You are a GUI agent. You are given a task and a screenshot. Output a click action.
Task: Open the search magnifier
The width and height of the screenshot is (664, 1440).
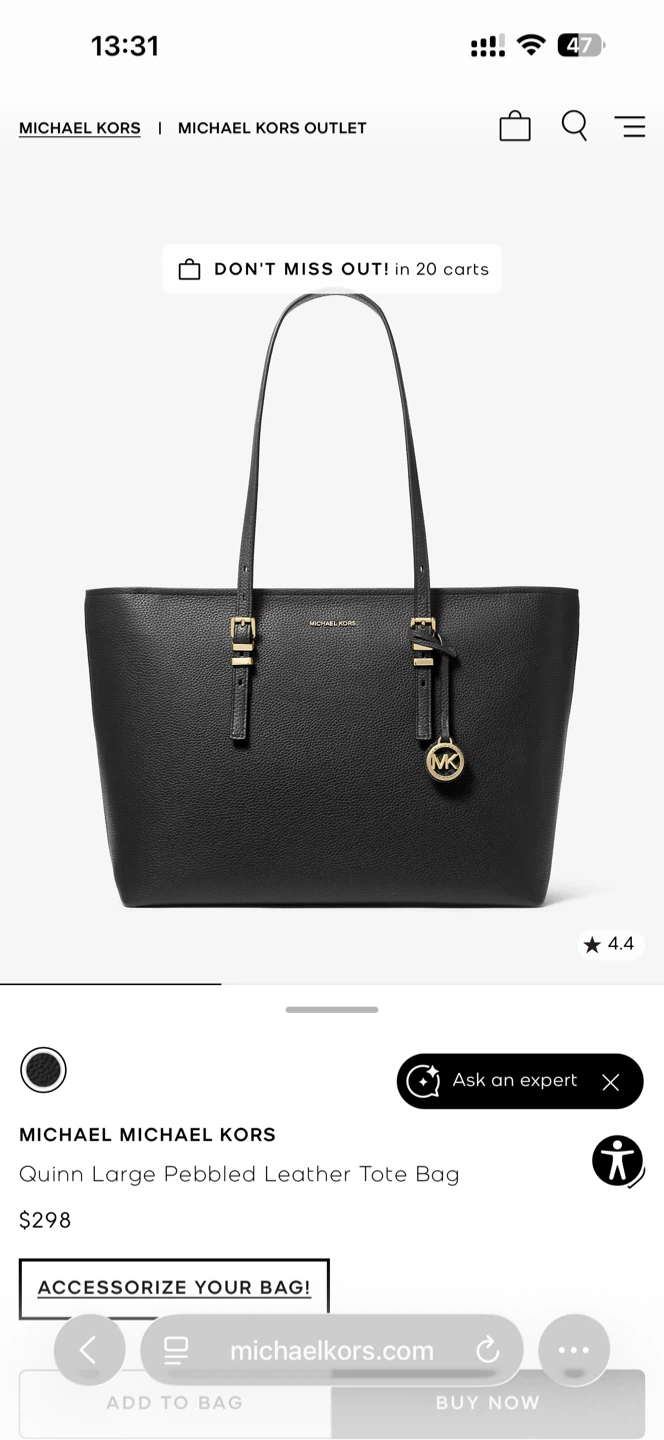click(574, 126)
